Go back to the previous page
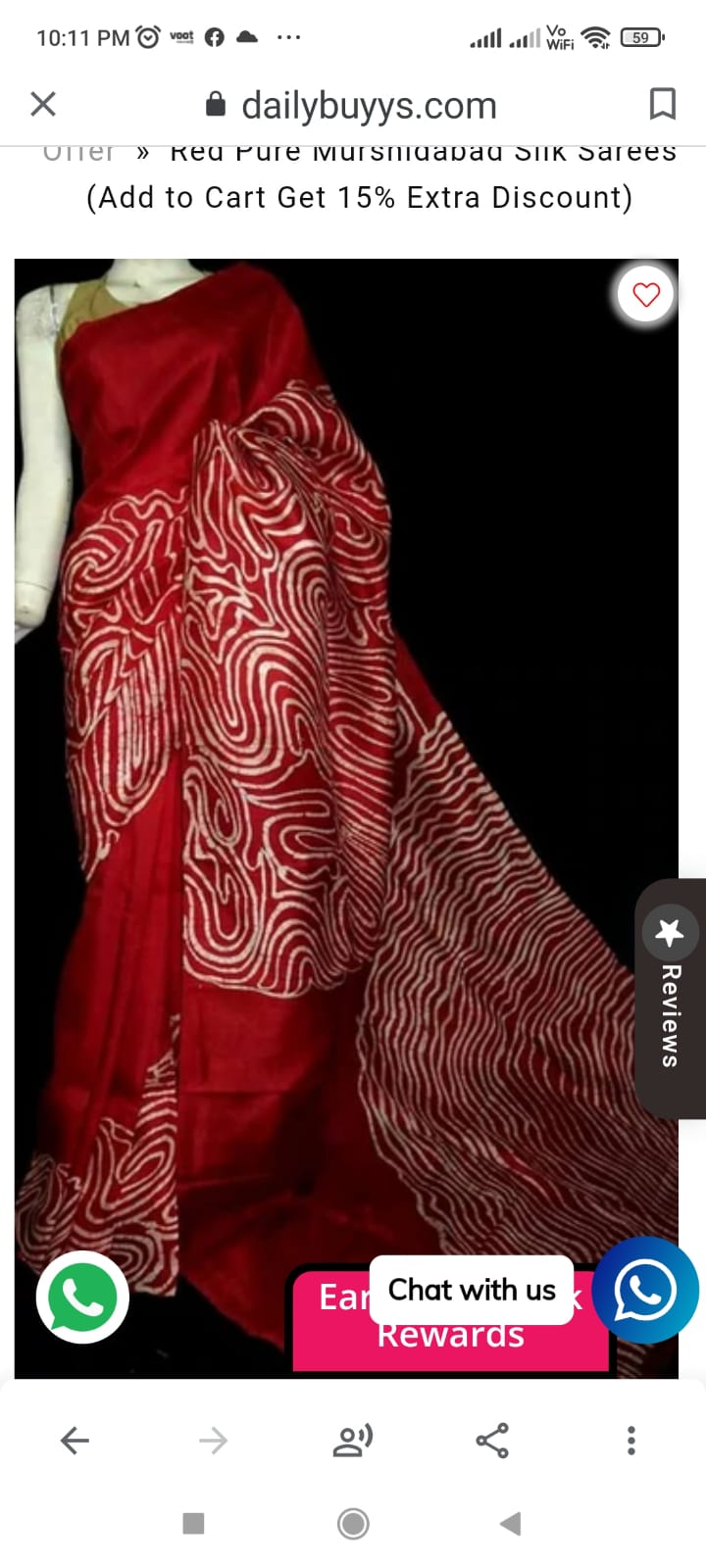706x1568 pixels. (75, 1440)
